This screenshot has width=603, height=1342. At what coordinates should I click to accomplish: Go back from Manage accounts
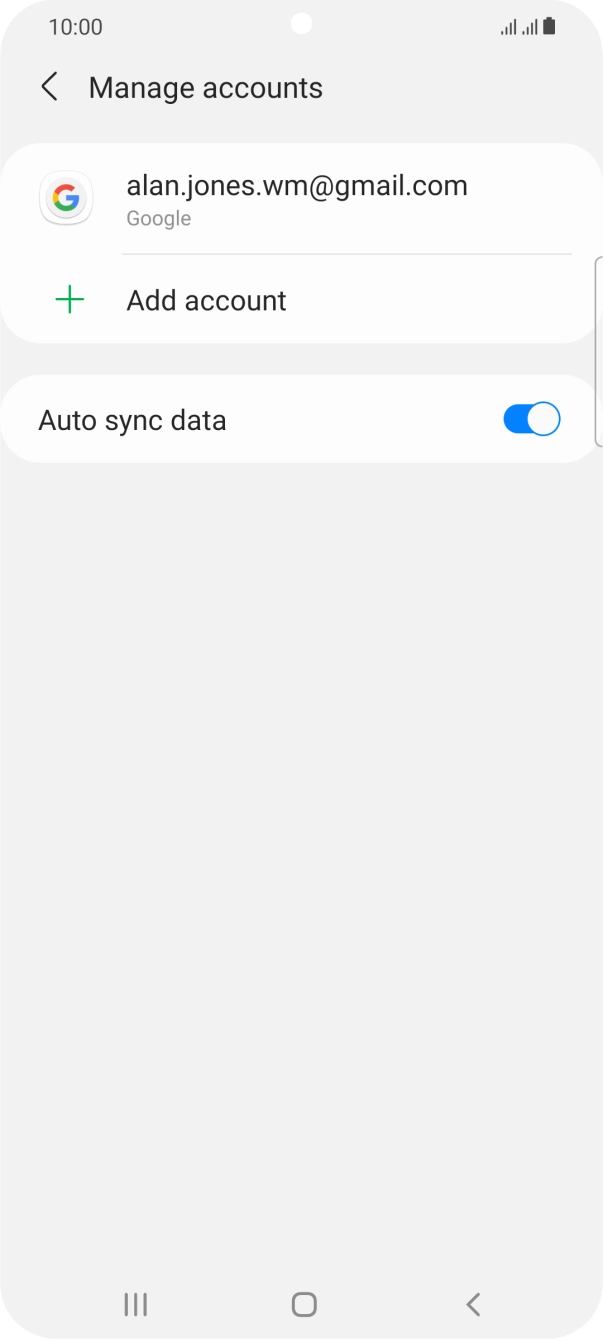49,87
